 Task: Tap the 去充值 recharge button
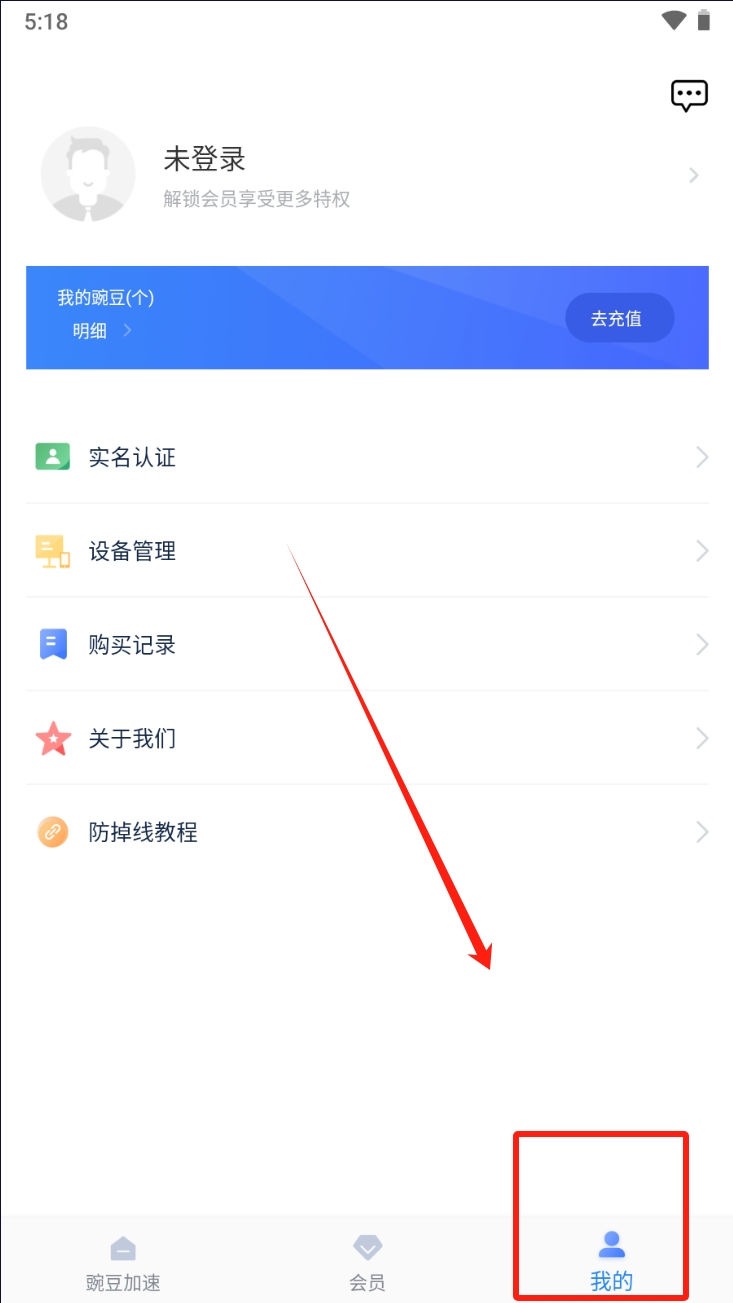click(619, 318)
